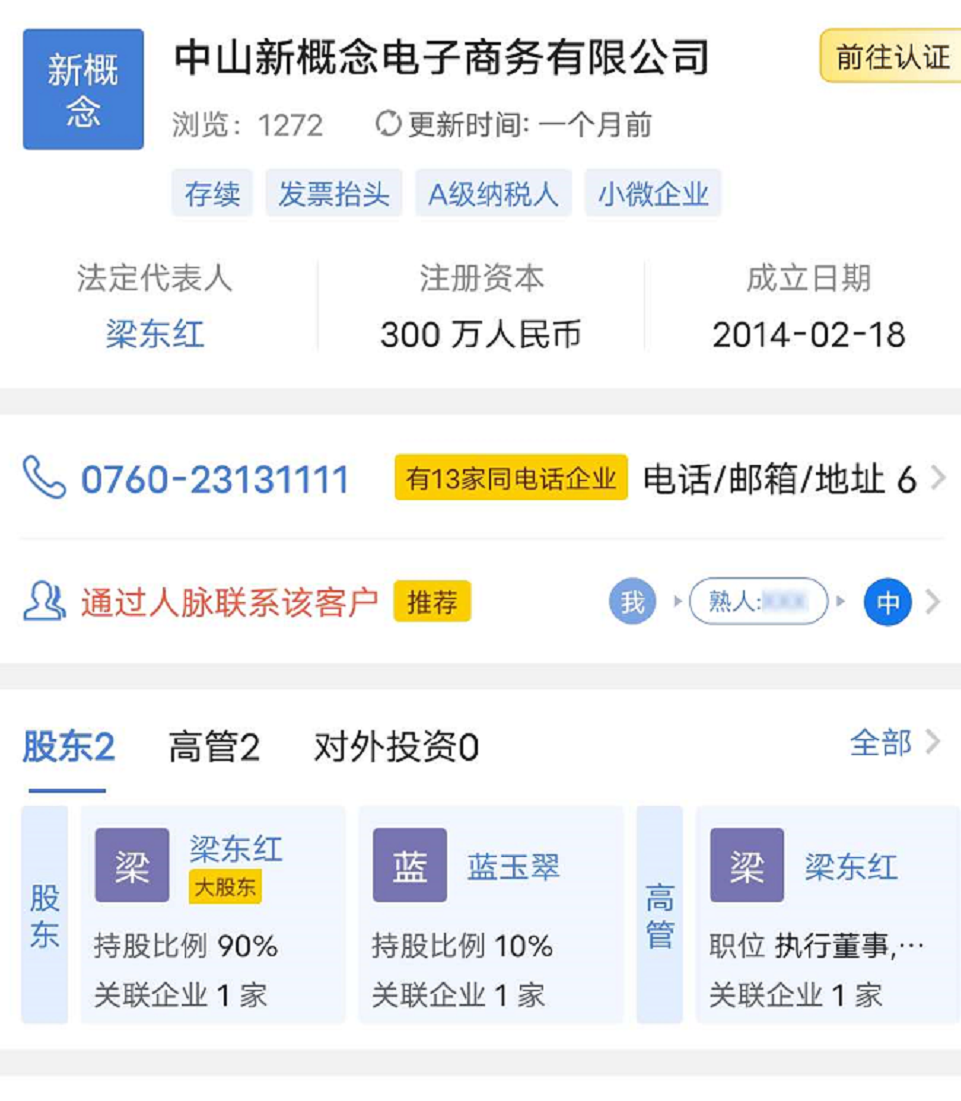Open shareholder card 蓝玉翠

[490, 914]
